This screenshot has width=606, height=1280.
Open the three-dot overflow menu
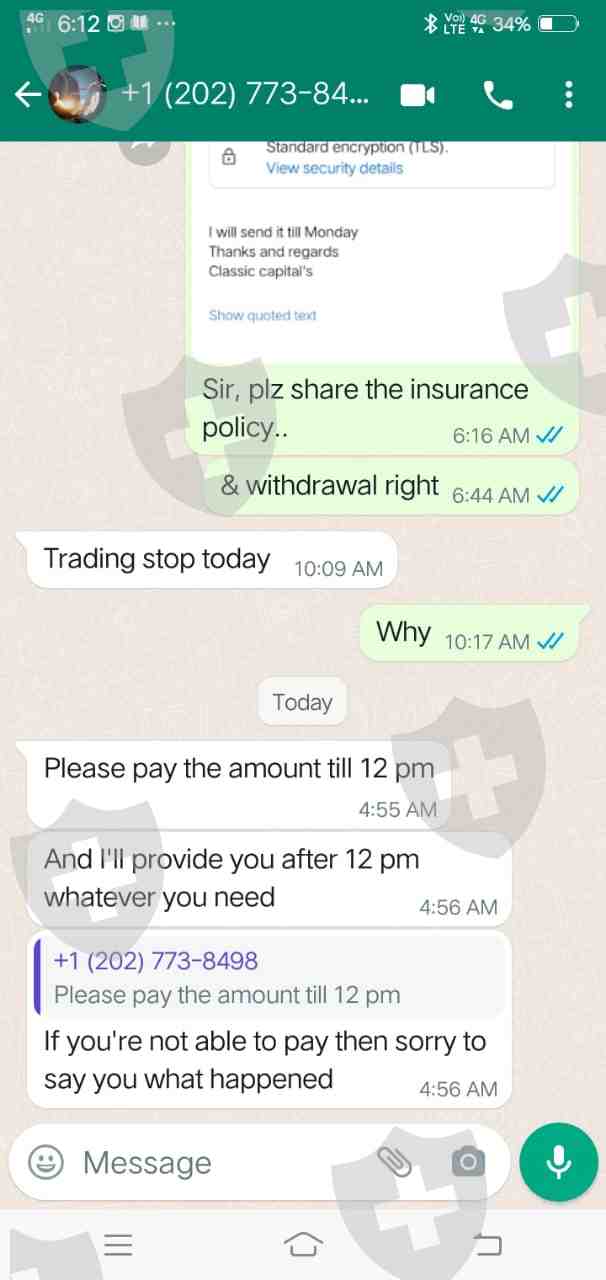click(x=568, y=95)
